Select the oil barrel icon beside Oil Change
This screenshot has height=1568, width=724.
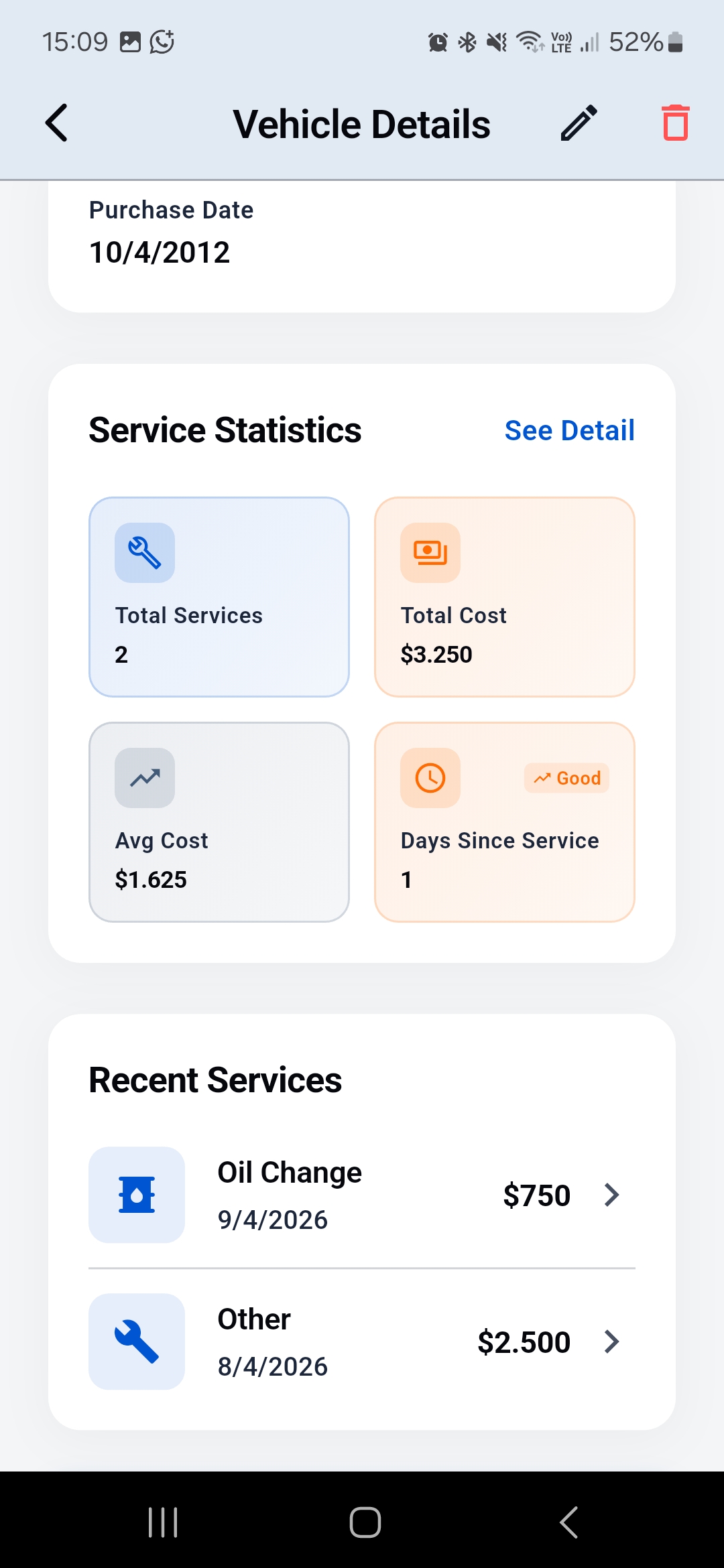(x=136, y=1195)
